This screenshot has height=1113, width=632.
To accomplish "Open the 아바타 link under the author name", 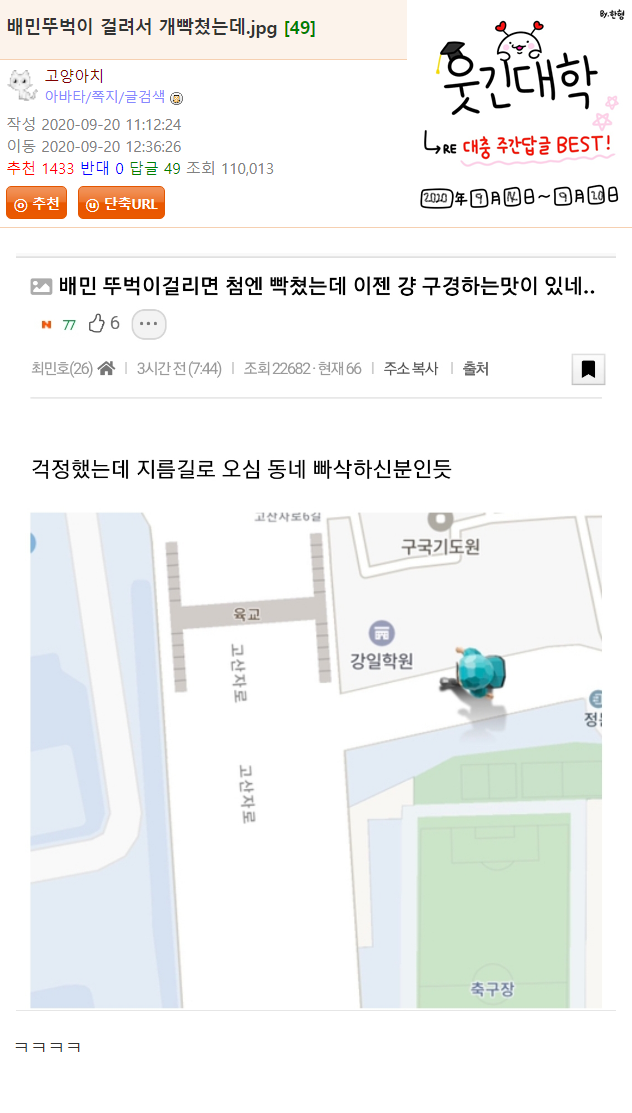I will coord(64,97).
